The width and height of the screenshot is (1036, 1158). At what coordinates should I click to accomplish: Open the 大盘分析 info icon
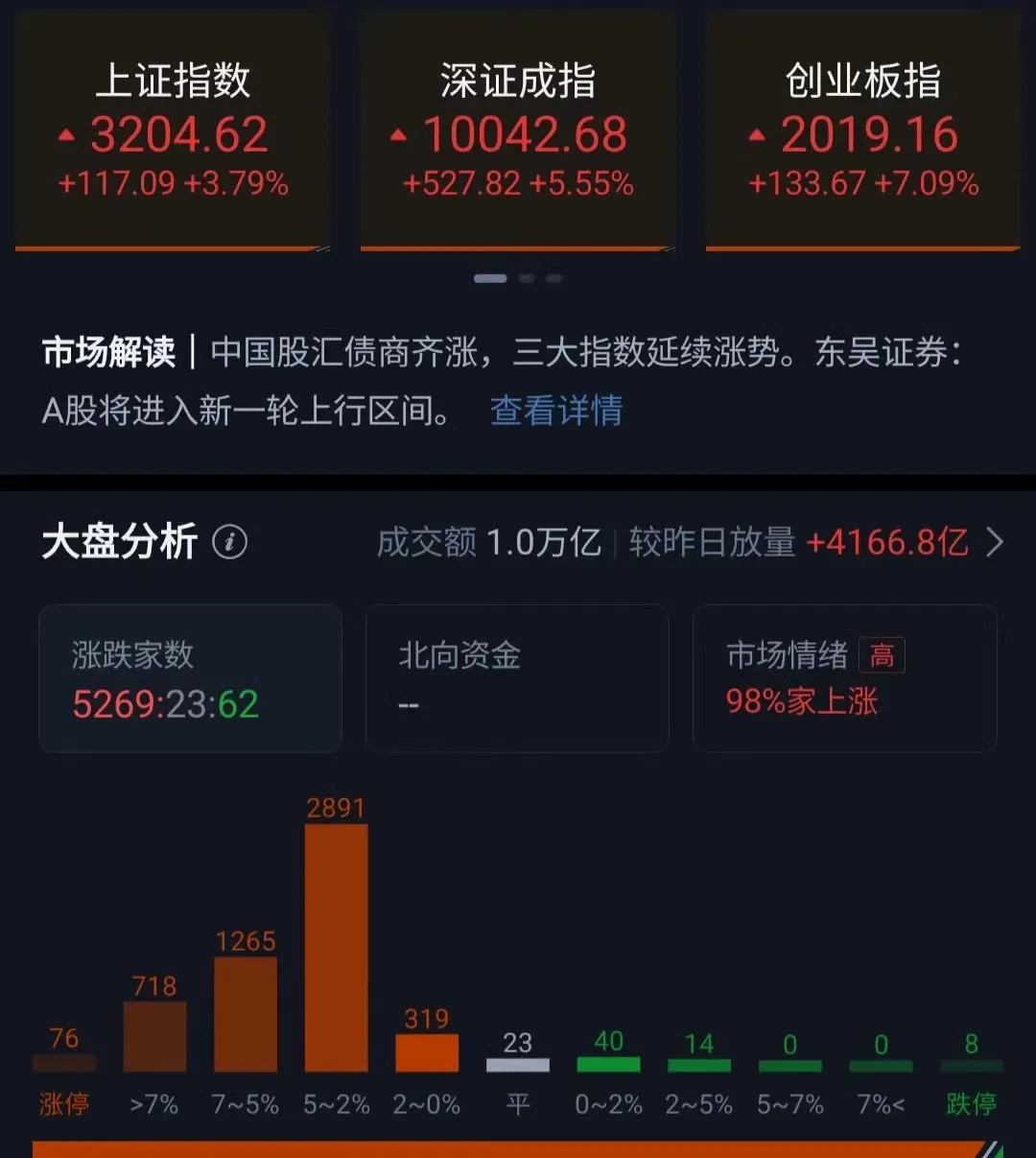(x=227, y=542)
